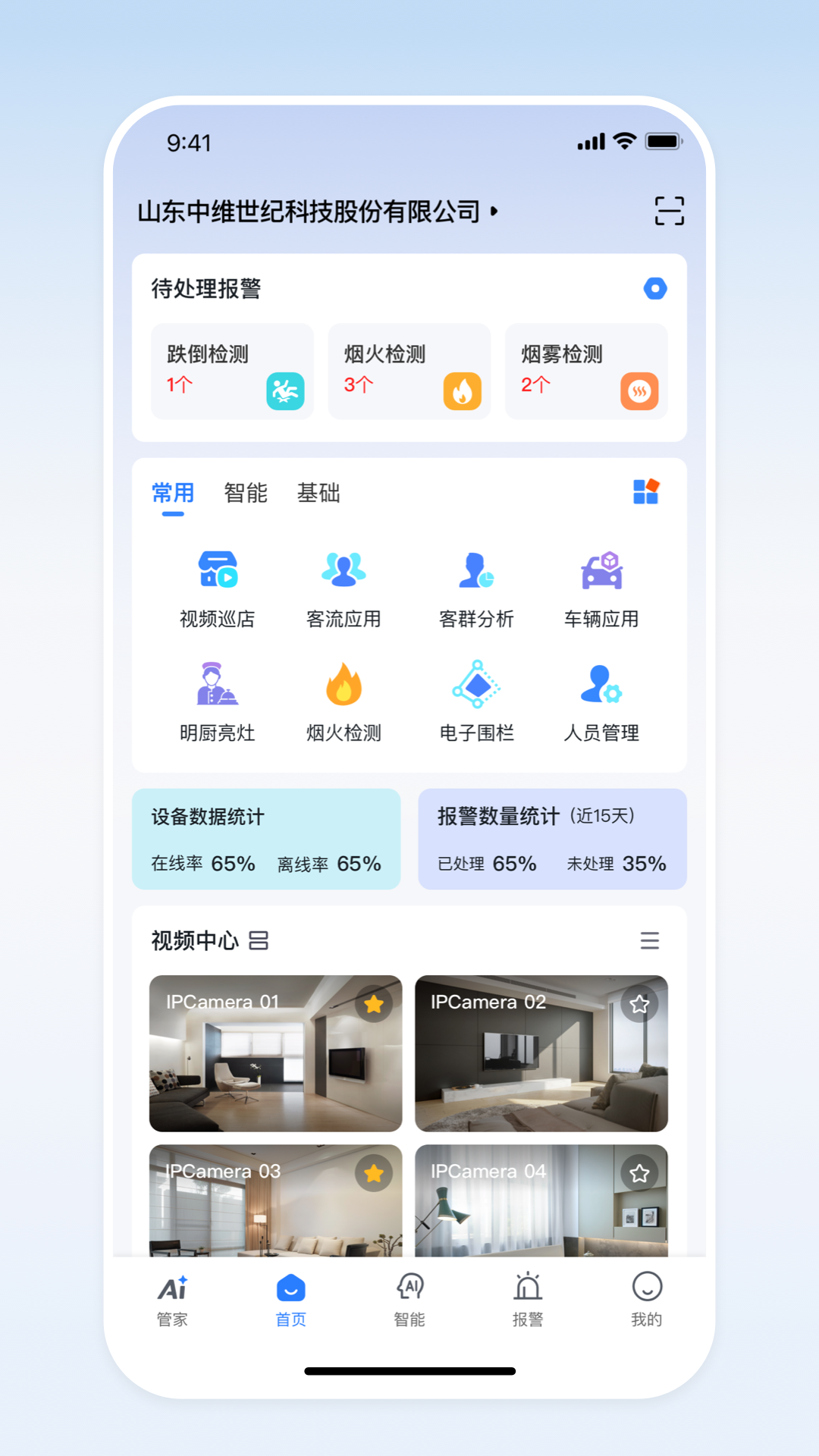Toggle the favorite star on IPCamera 04

pos(639,1173)
